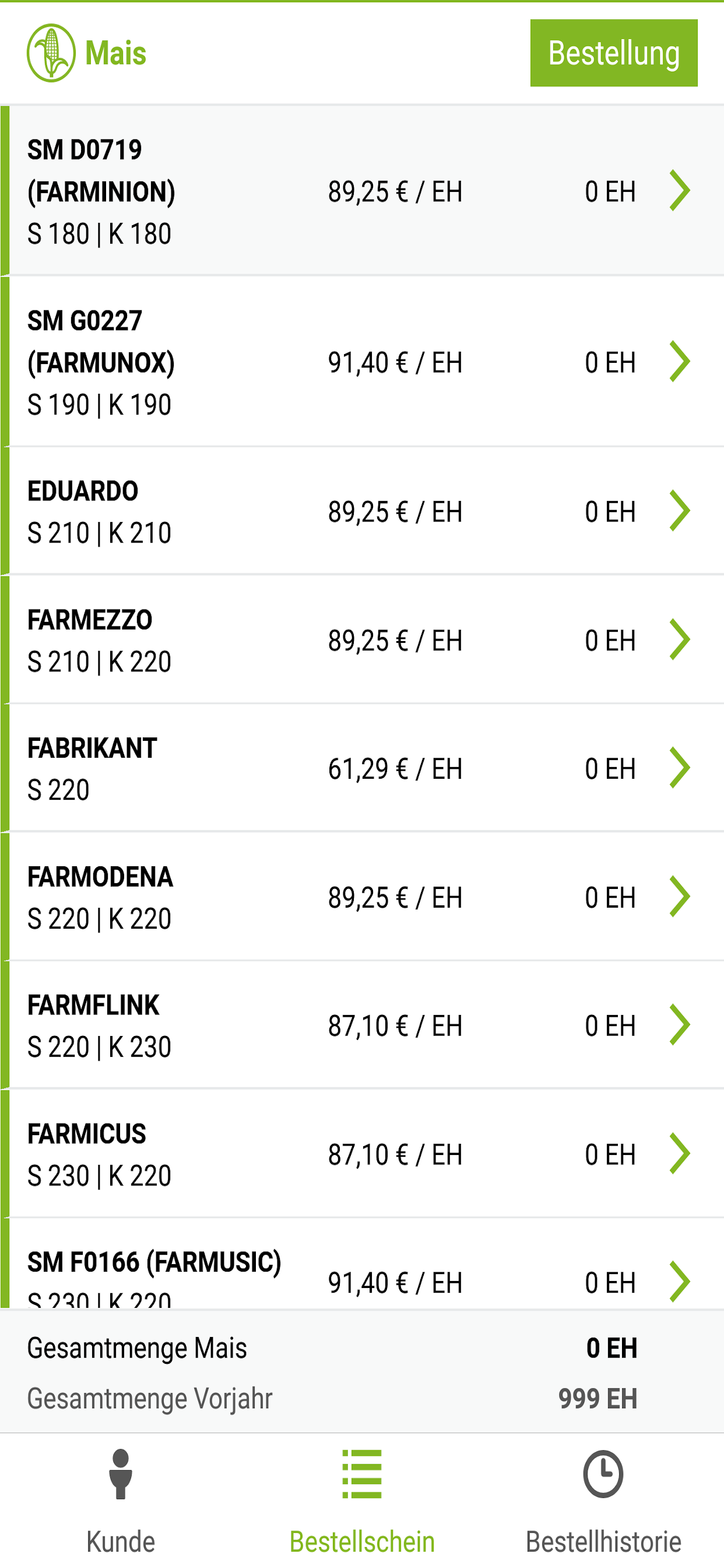This screenshot has height=1568, width=724.
Task: Open FARMEZZO order details
Action: click(x=362, y=640)
